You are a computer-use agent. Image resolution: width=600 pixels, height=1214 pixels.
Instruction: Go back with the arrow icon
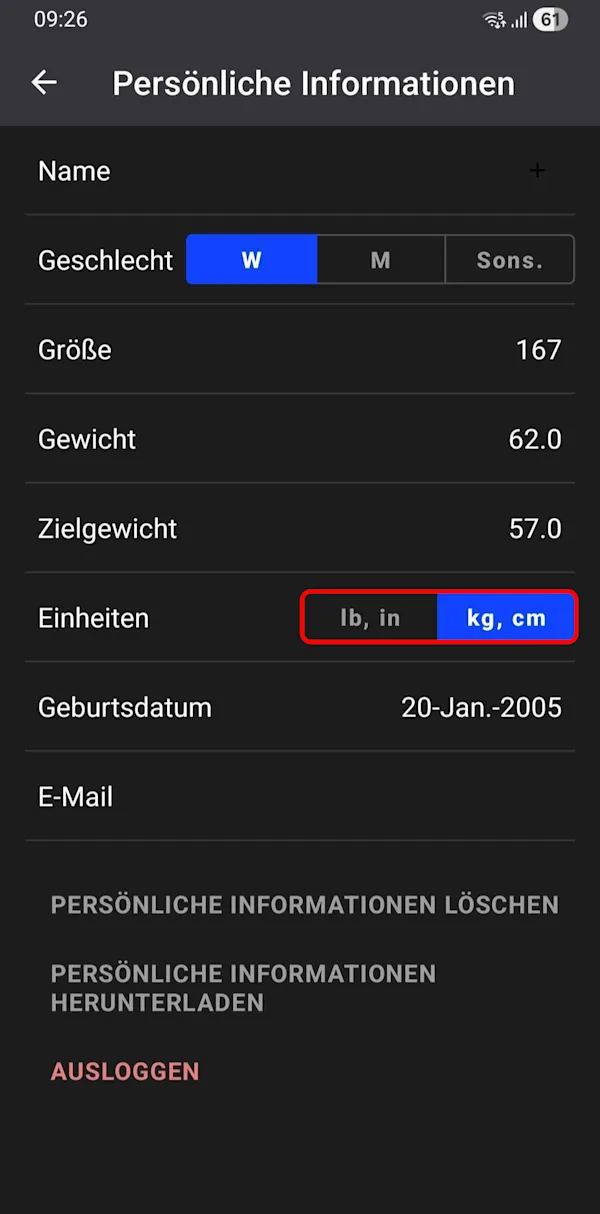click(44, 83)
